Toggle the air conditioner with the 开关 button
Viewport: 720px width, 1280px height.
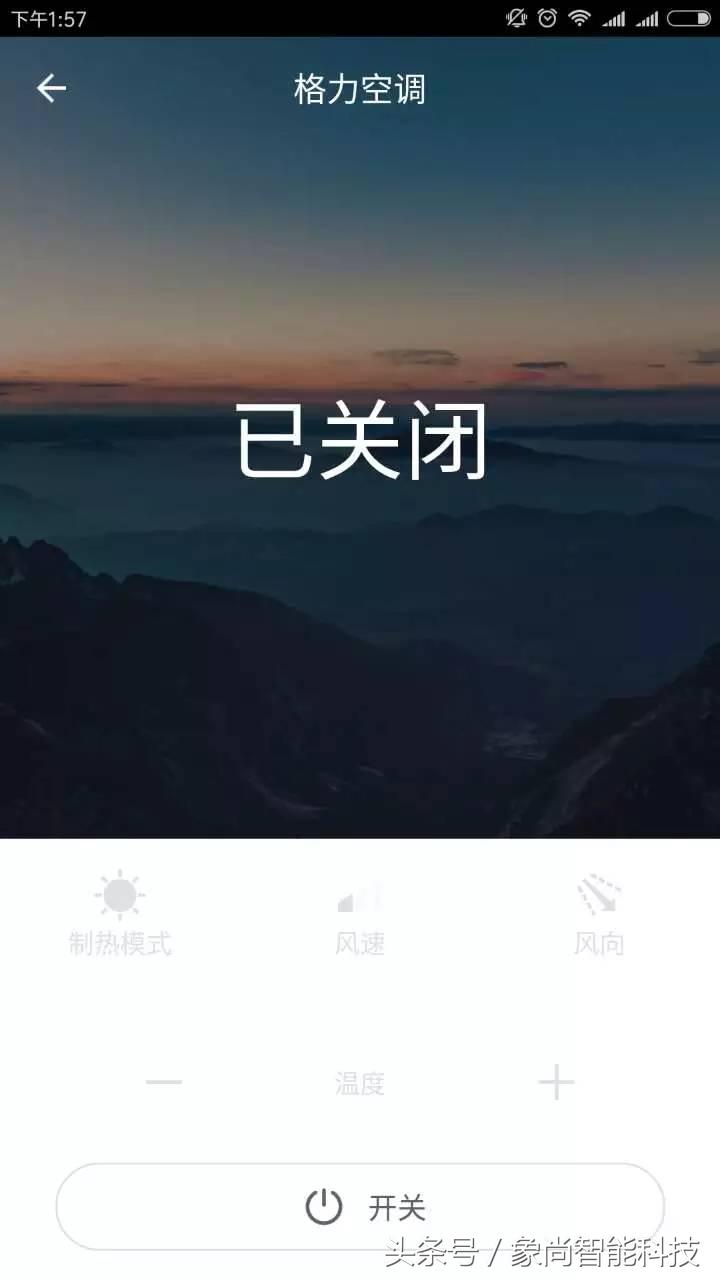pos(358,1207)
